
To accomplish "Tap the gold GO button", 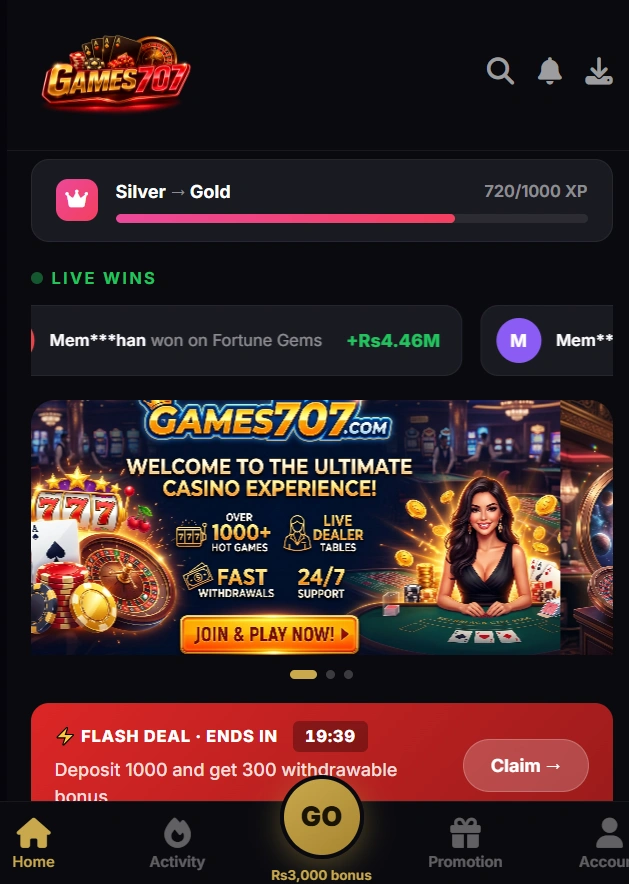I will click(x=321, y=817).
